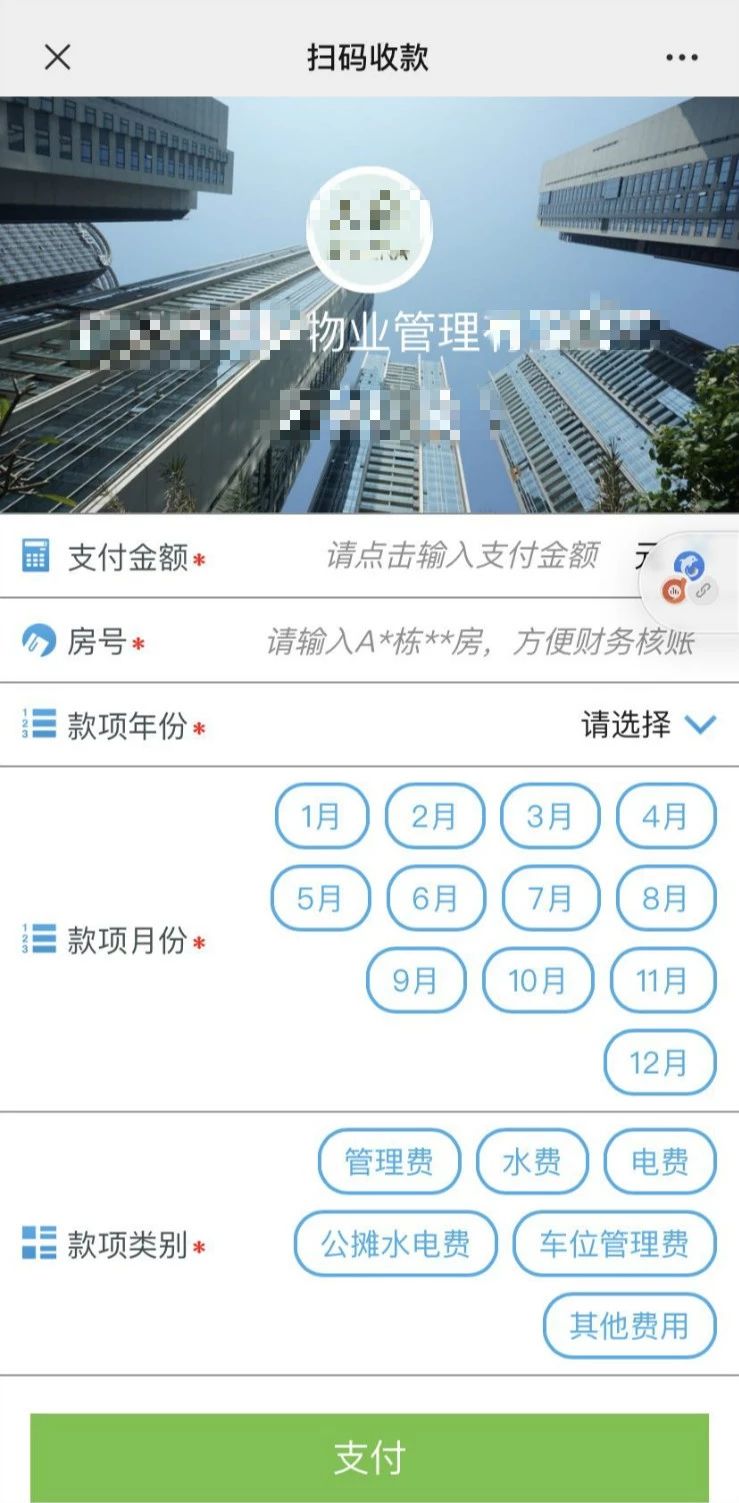The width and height of the screenshot is (739, 1503).
Task: Open the floating mini-program ball on the right
Action: coord(687,575)
